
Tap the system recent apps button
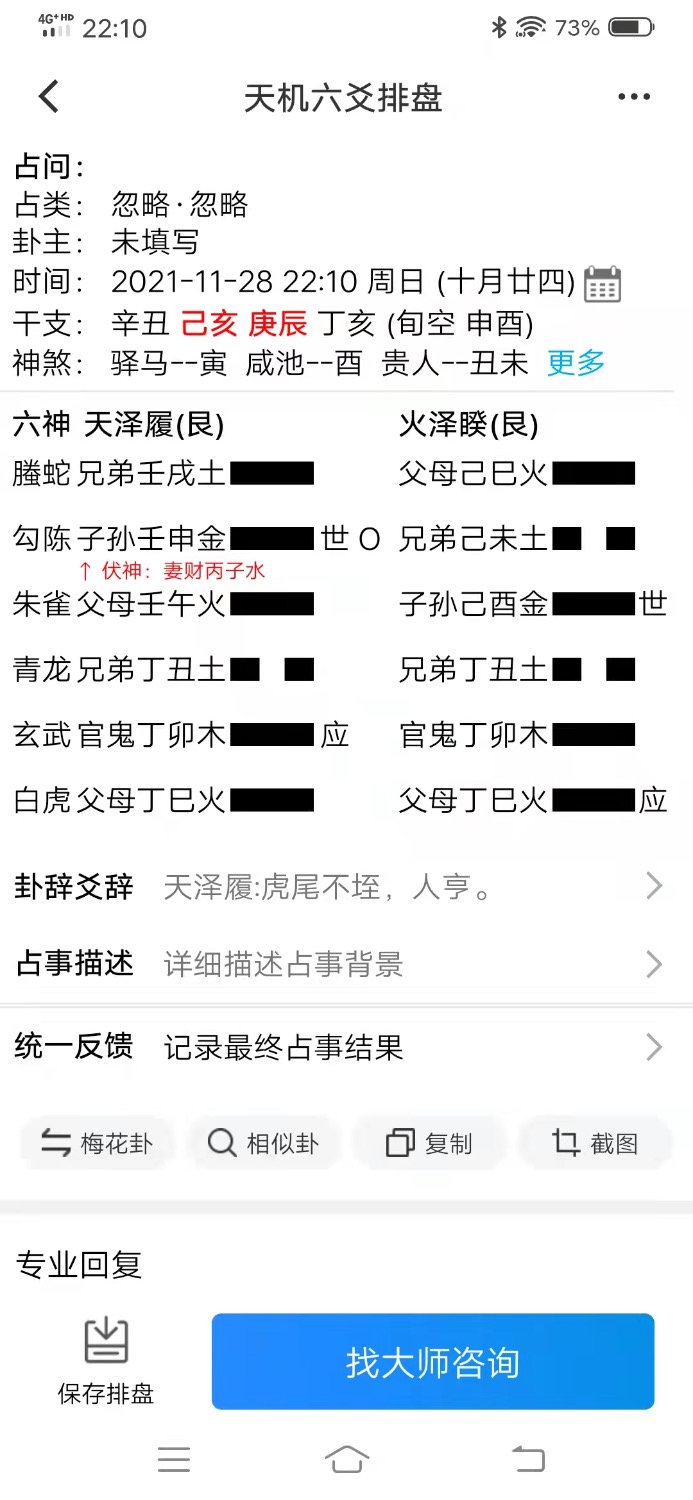click(174, 1460)
